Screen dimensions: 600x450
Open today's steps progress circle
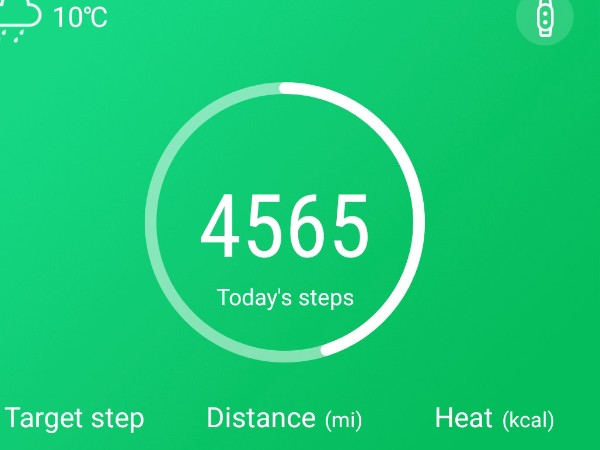tap(285, 224)
